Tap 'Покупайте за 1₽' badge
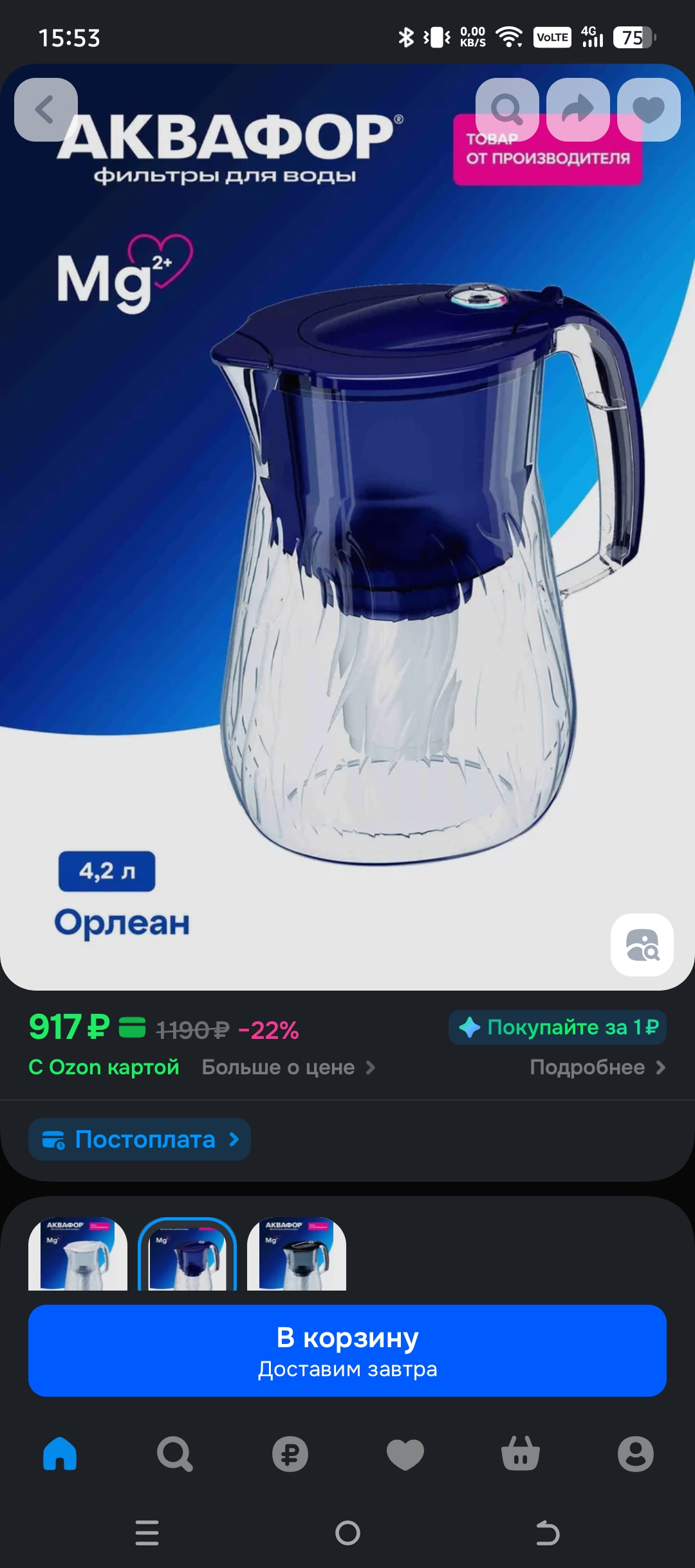This screenshot has height=1568, width=695. pos(557,1027)
